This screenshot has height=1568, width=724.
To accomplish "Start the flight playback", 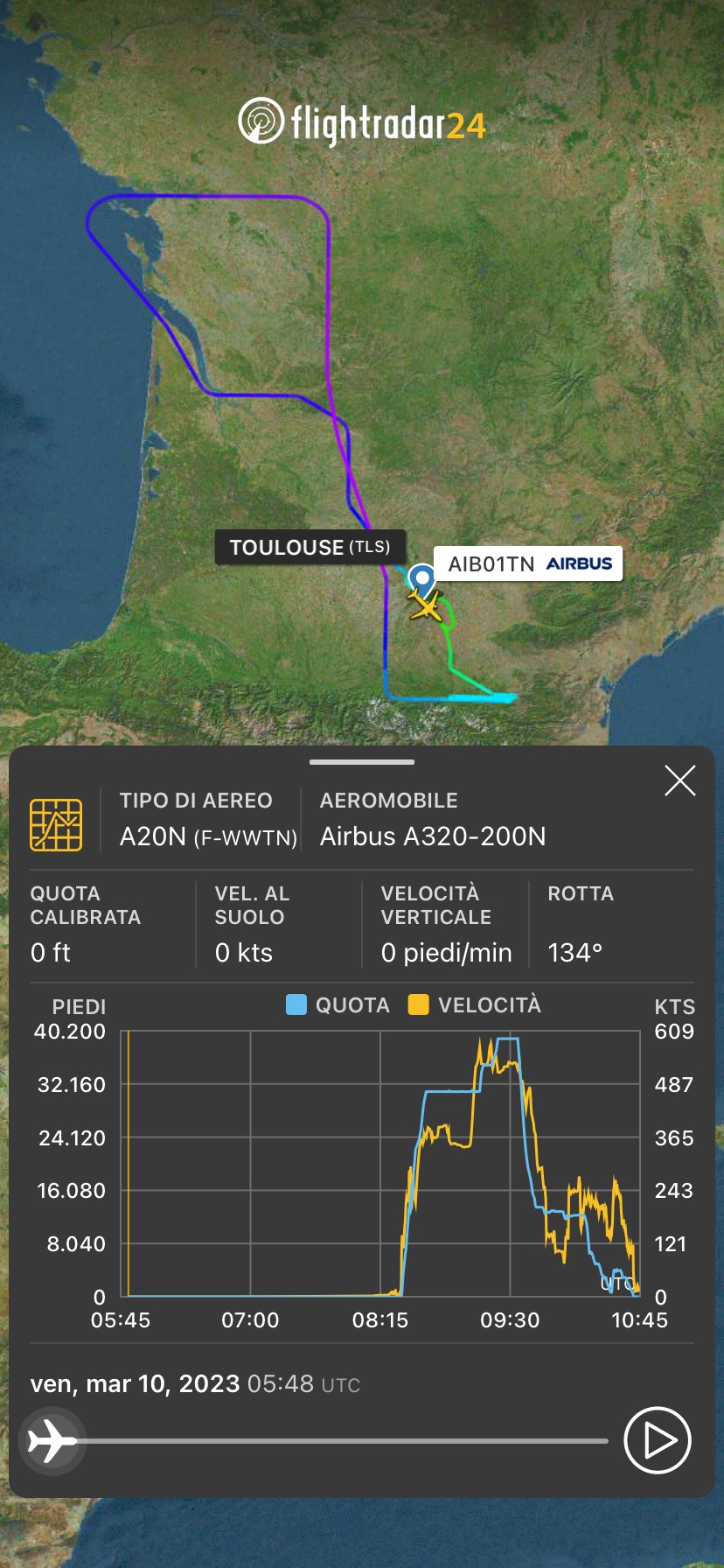I will (657, 1439).
